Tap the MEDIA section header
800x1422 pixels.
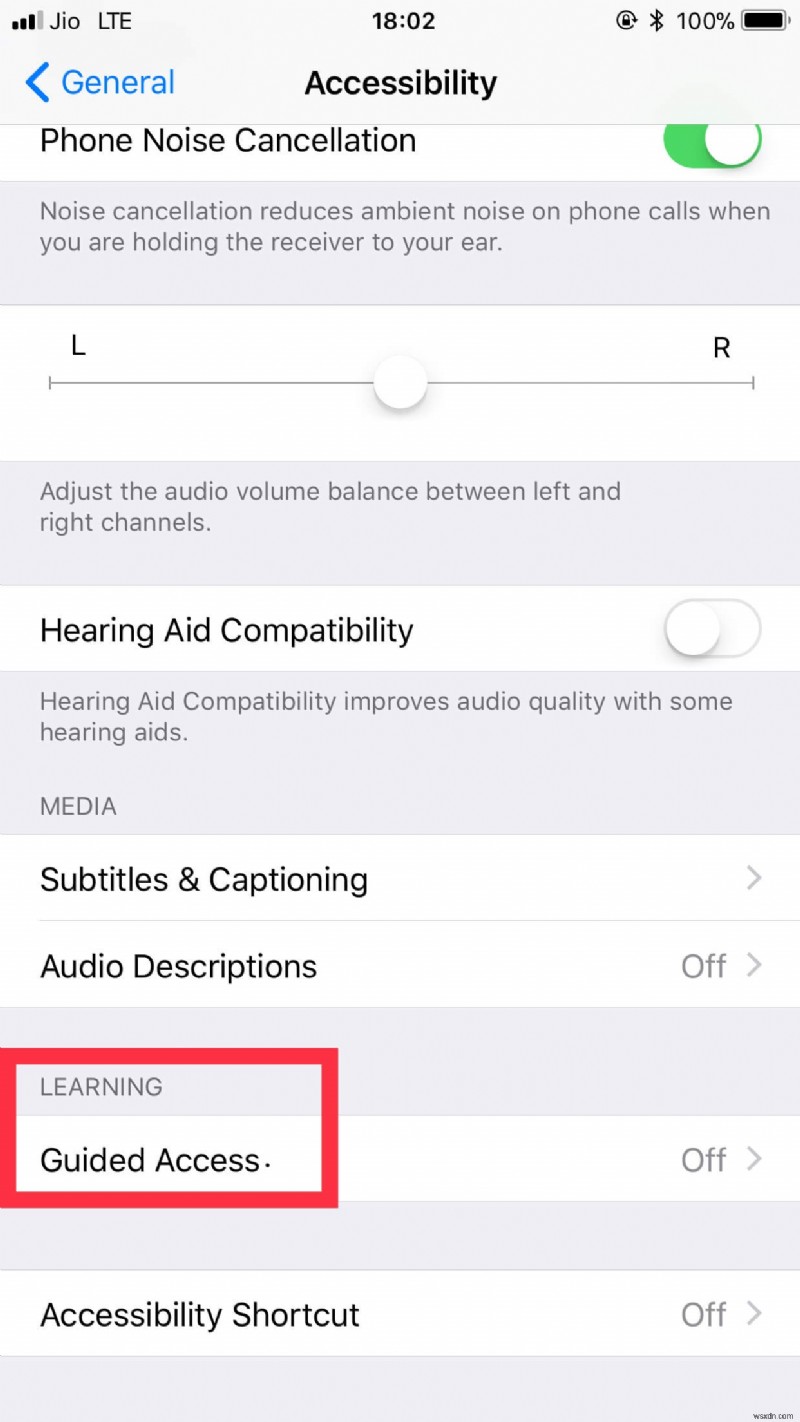[78, 806]
